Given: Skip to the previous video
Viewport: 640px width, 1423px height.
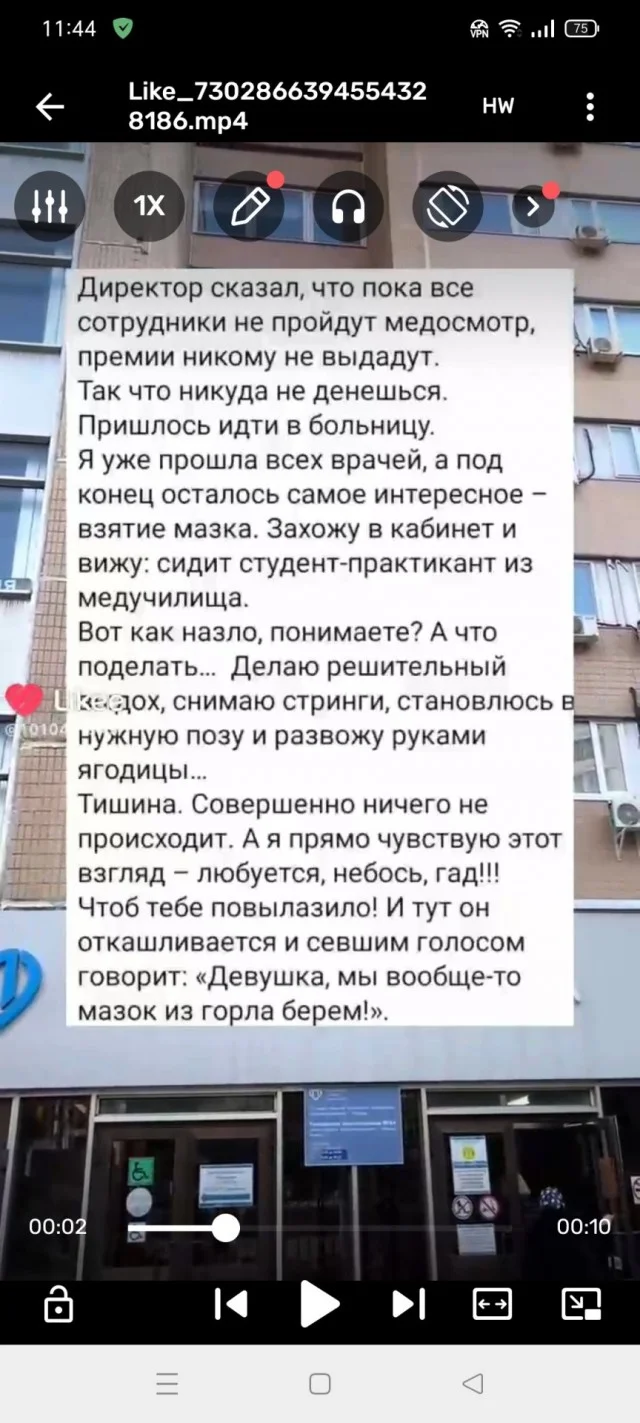Looking at the screenshot, I should tap(231, 1304).
